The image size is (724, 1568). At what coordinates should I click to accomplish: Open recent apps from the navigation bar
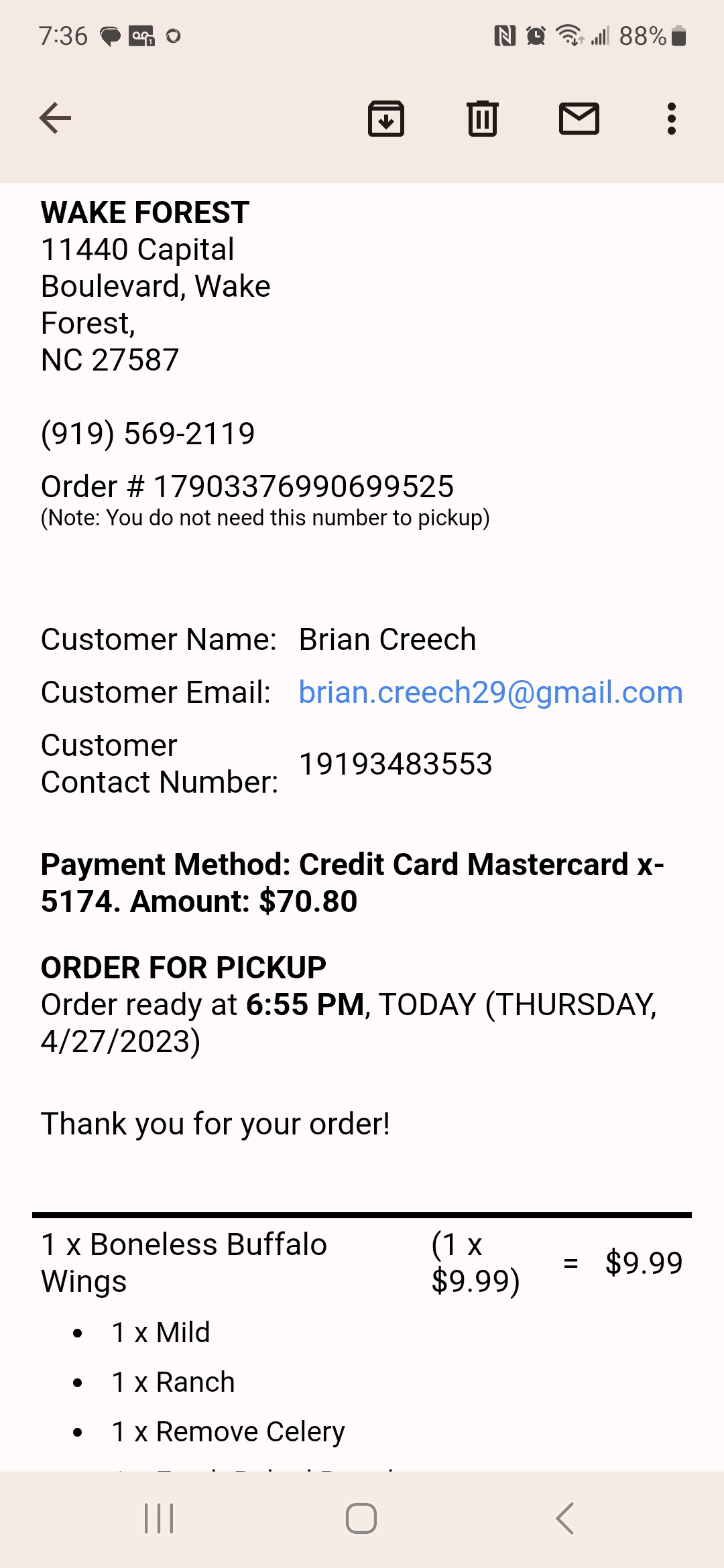[x=159, y=1518]
